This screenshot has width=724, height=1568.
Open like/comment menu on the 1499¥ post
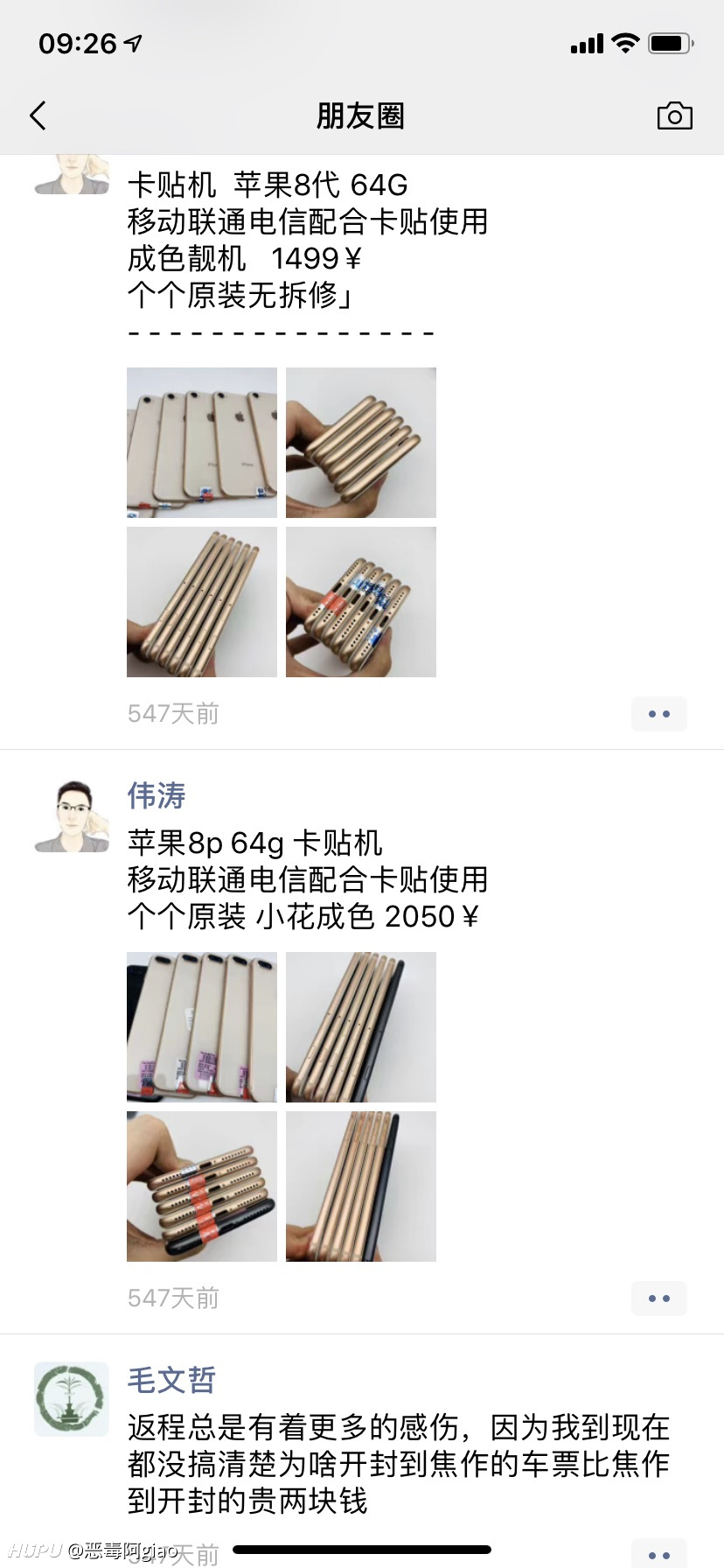pos(659,714)
